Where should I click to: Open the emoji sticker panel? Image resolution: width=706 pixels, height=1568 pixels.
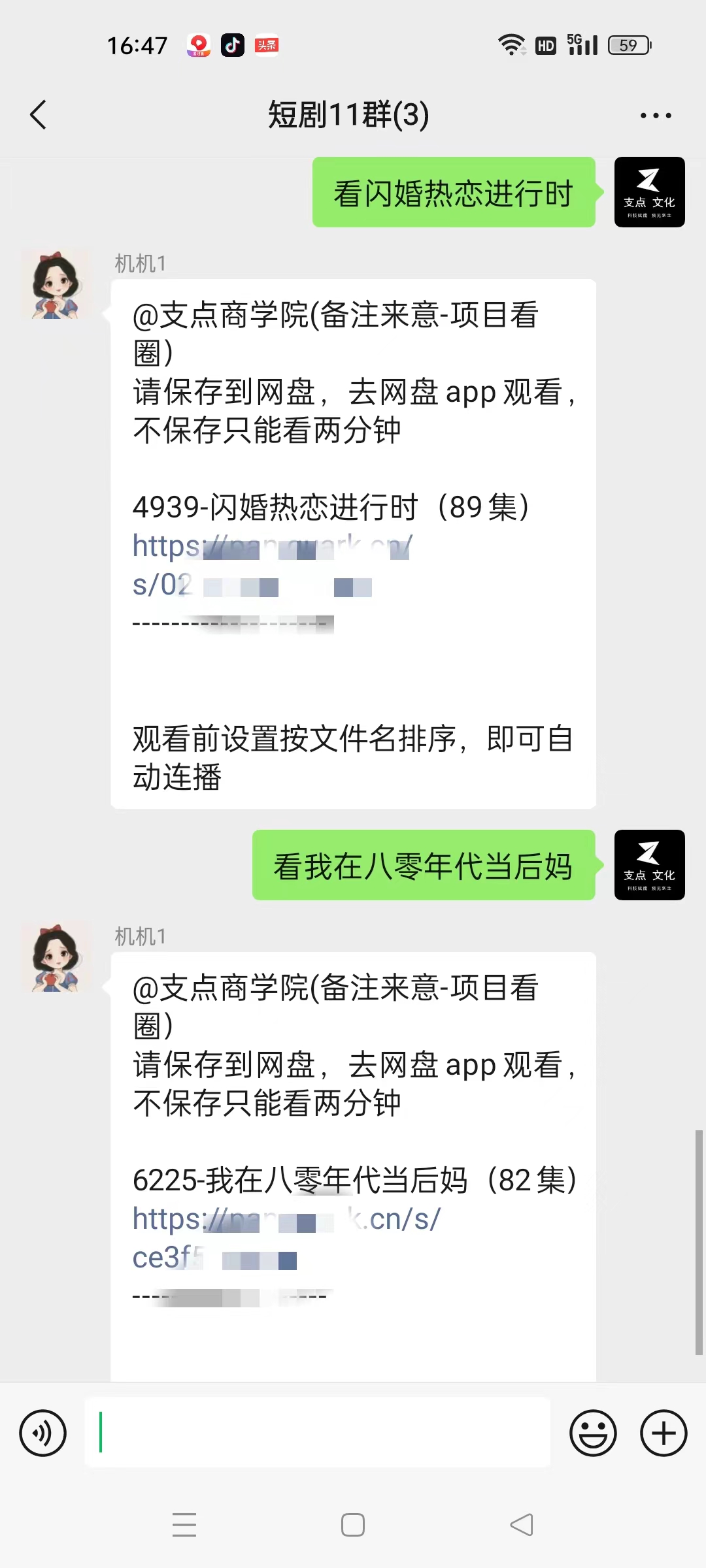[593, 1433]
